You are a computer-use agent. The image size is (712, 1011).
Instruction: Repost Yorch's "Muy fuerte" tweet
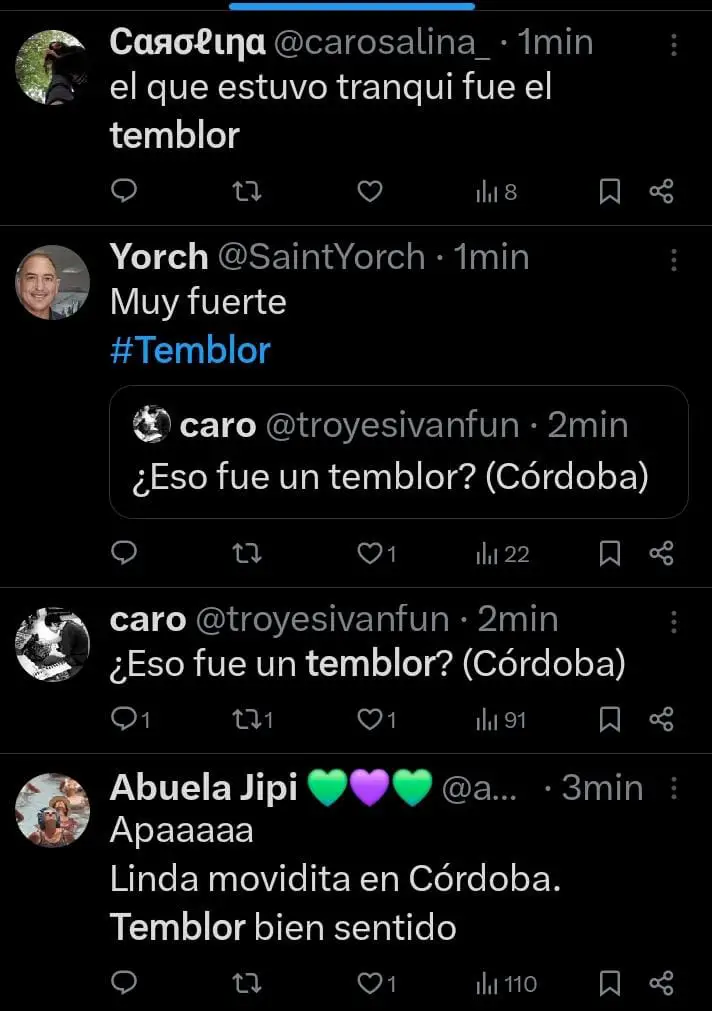[247, 553]
